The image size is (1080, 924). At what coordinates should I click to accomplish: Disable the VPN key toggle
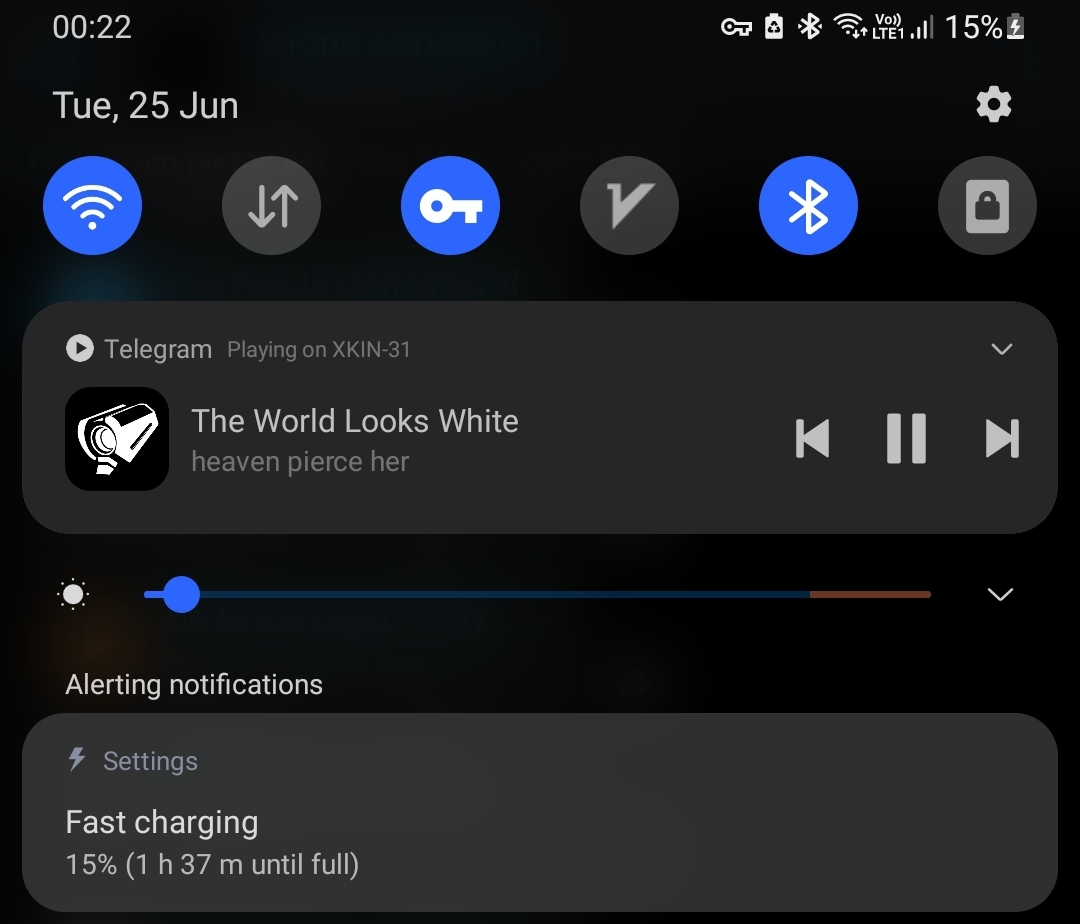450,207
